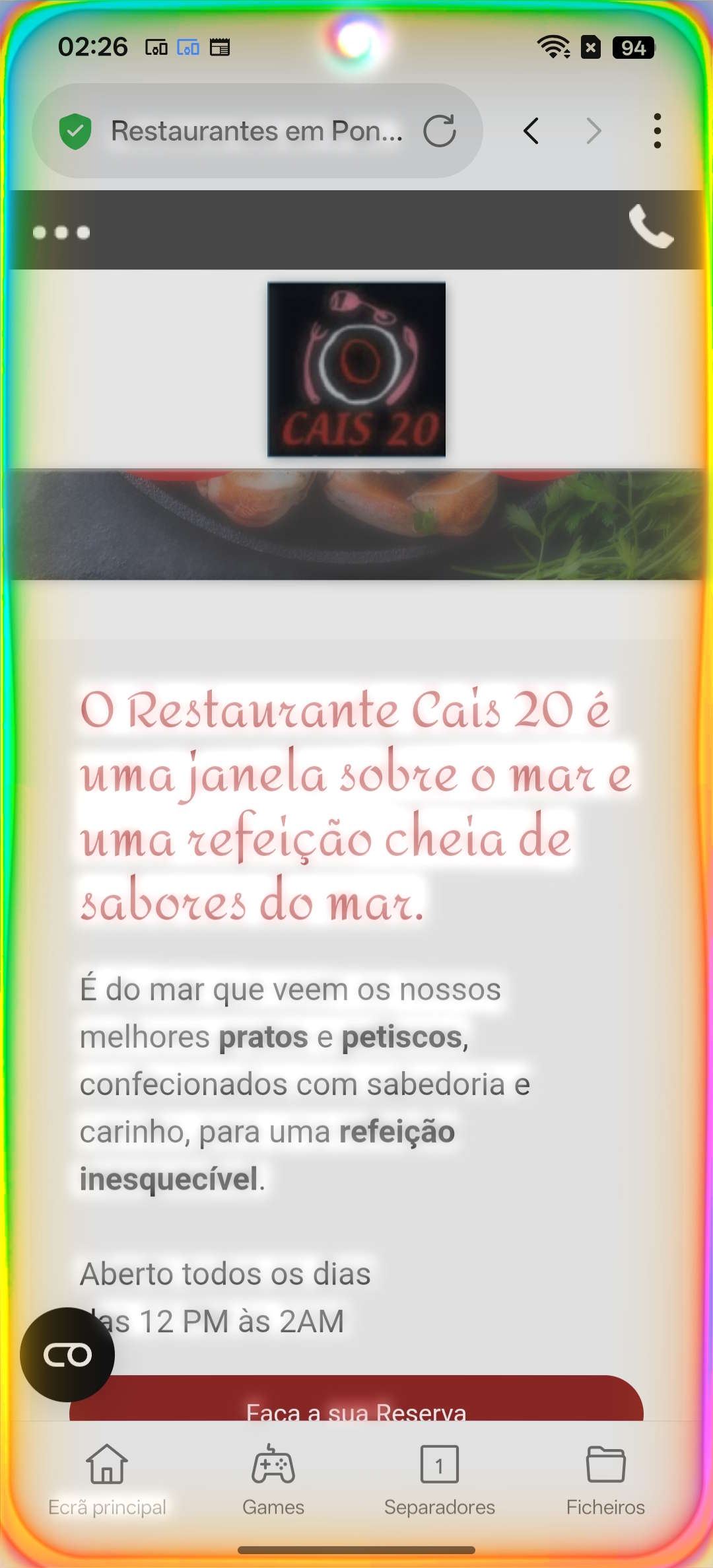Reload the current page
713x1568 pixels.
coord(440,131)
